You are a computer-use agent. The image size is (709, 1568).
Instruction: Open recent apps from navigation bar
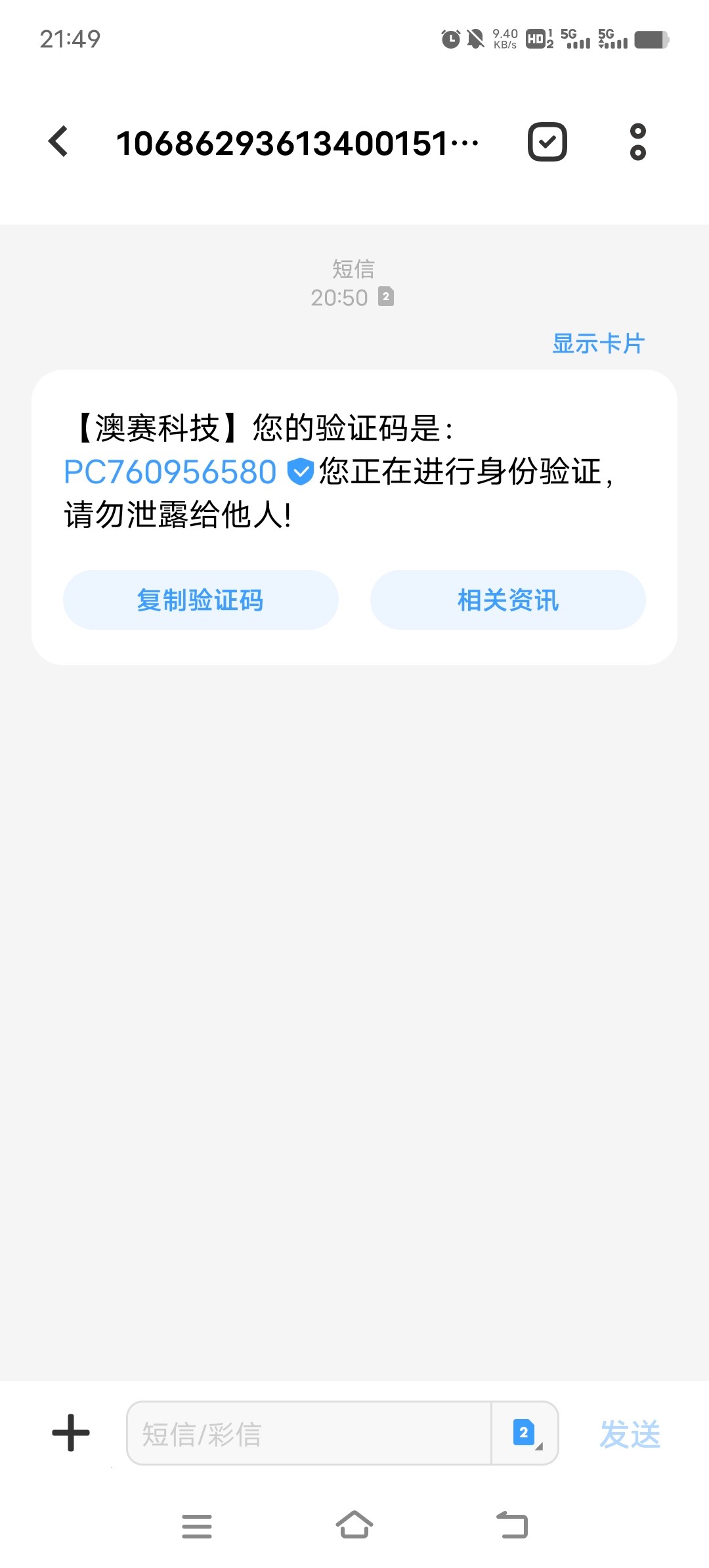(196, 1526)
